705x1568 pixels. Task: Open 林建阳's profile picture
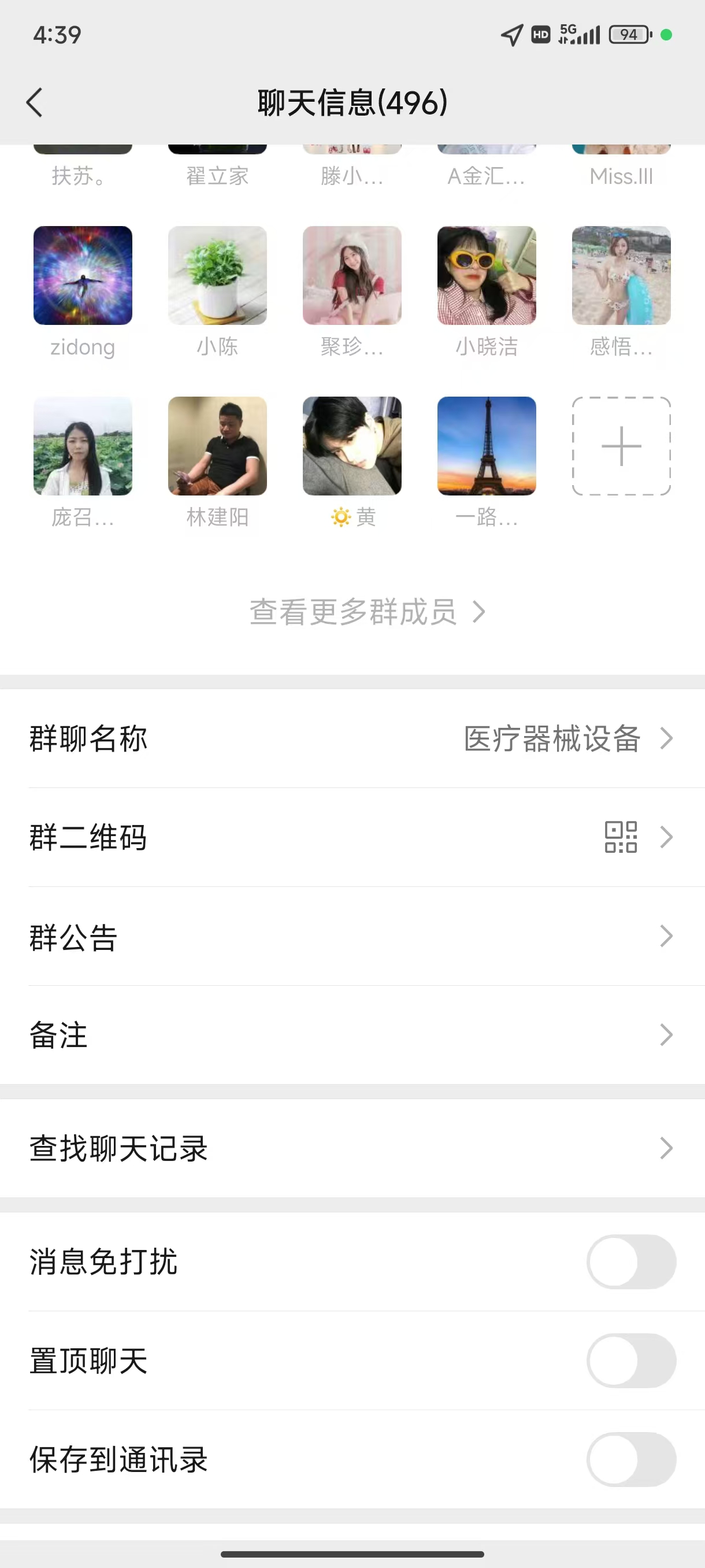217,446
